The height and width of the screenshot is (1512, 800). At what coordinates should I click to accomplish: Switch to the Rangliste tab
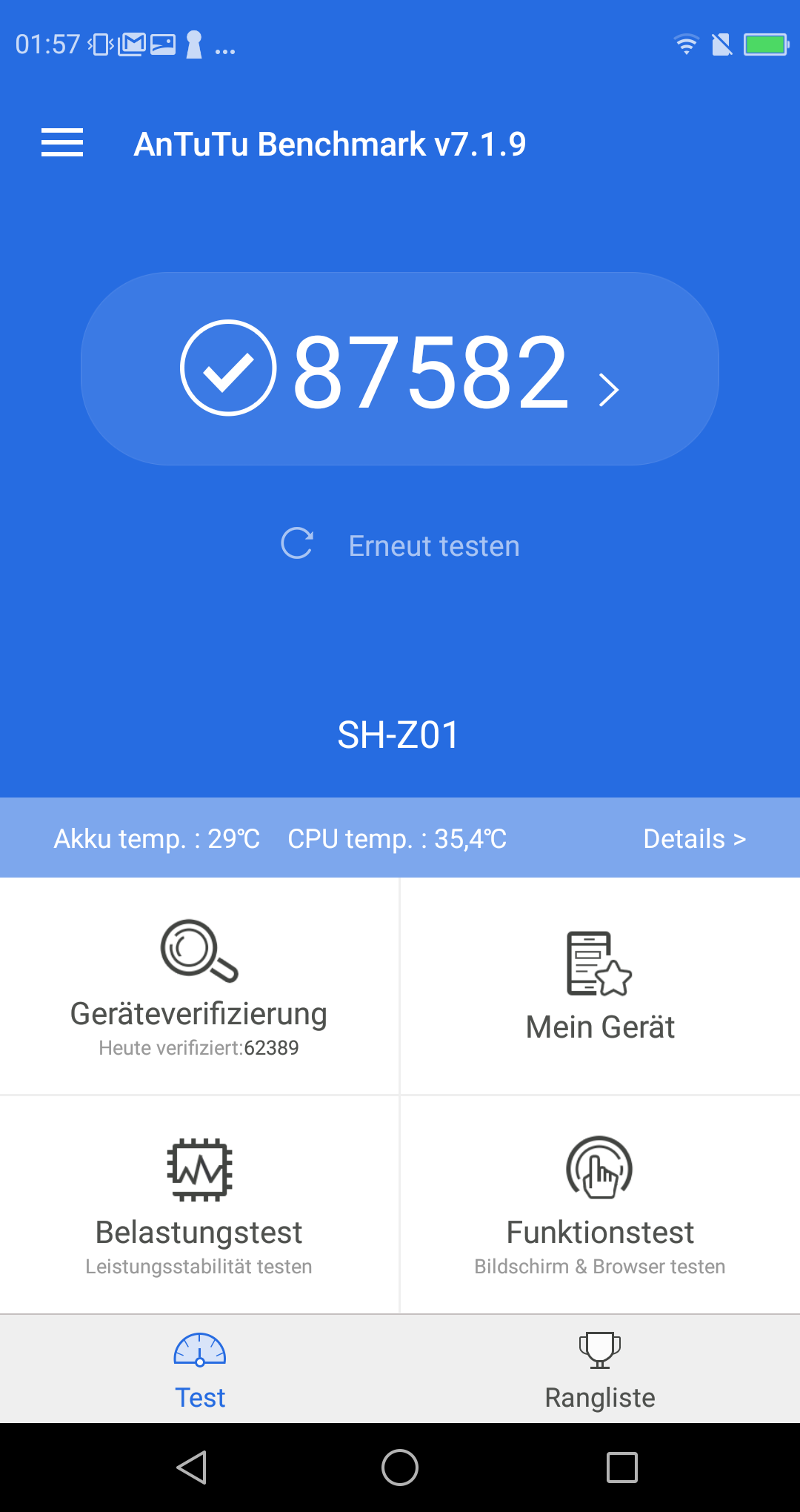pyautogui.click(x=600, y=1370)
